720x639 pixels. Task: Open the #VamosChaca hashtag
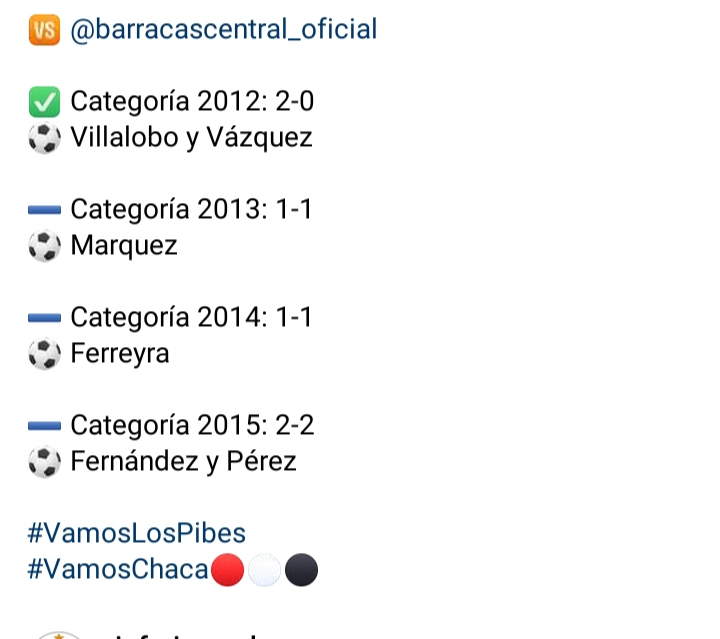[x=118, y=570]
